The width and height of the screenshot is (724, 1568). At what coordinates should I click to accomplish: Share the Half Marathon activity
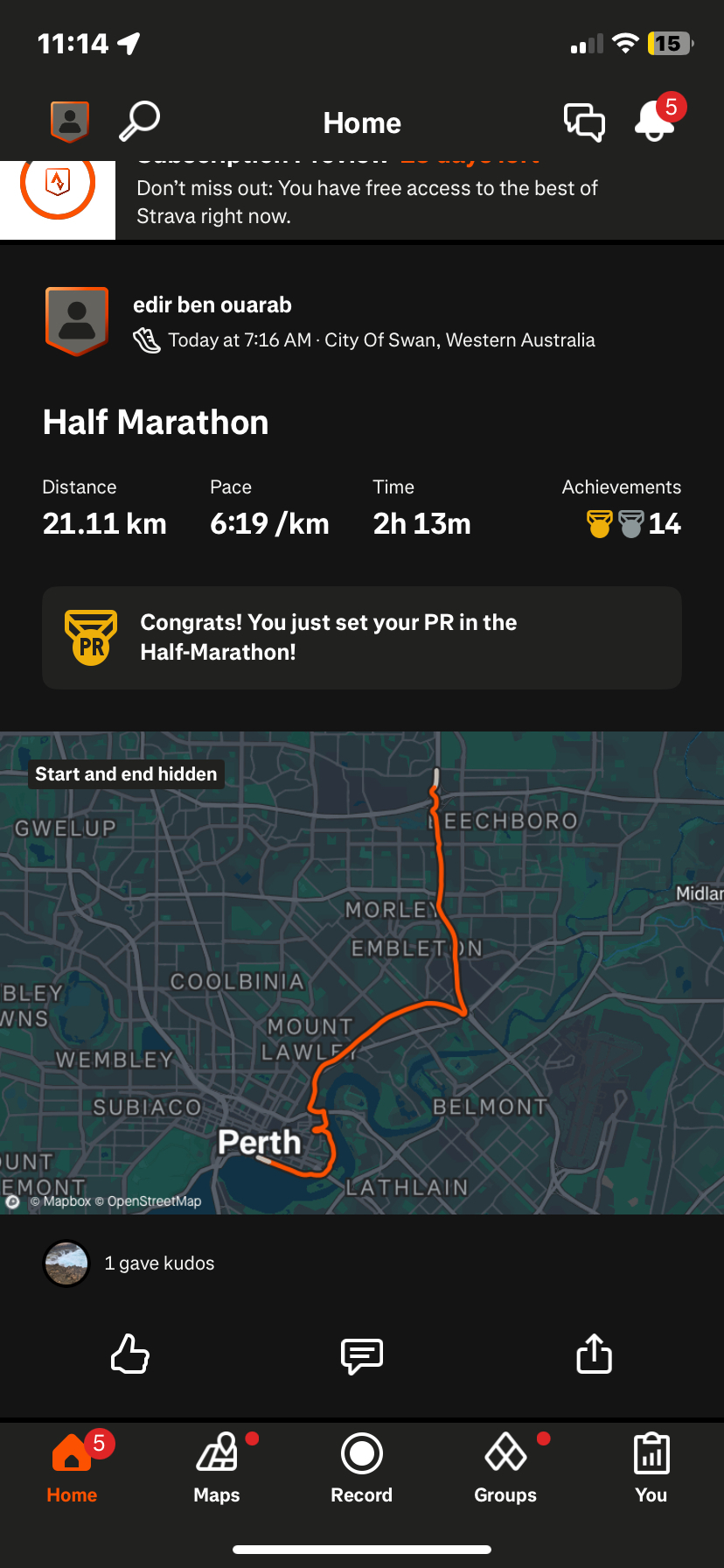tap(594, 1354)
